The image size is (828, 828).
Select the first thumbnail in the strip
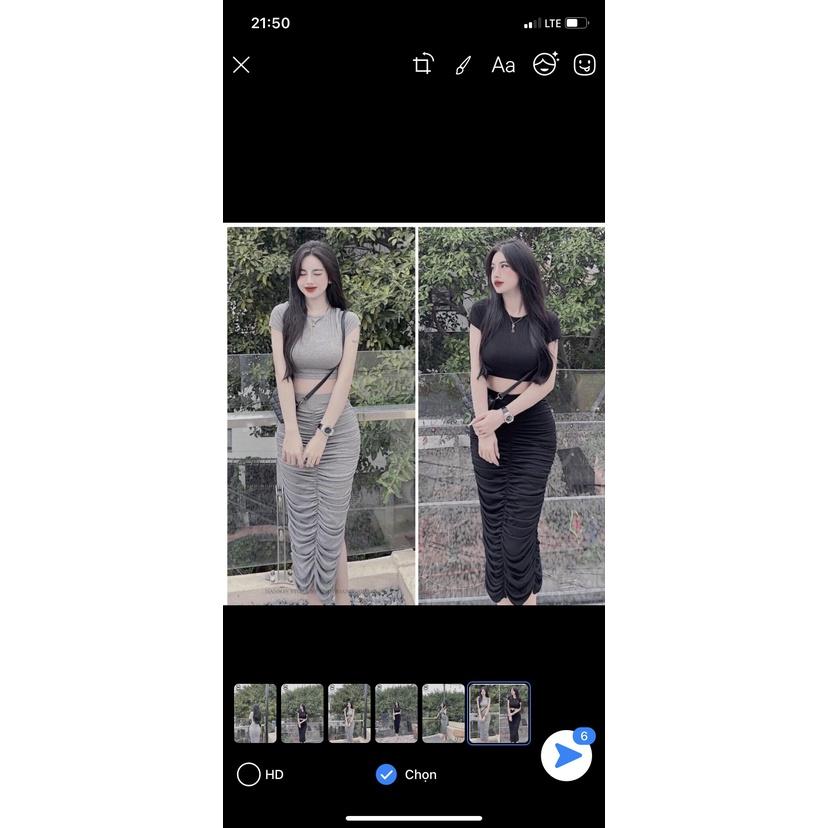255,713
